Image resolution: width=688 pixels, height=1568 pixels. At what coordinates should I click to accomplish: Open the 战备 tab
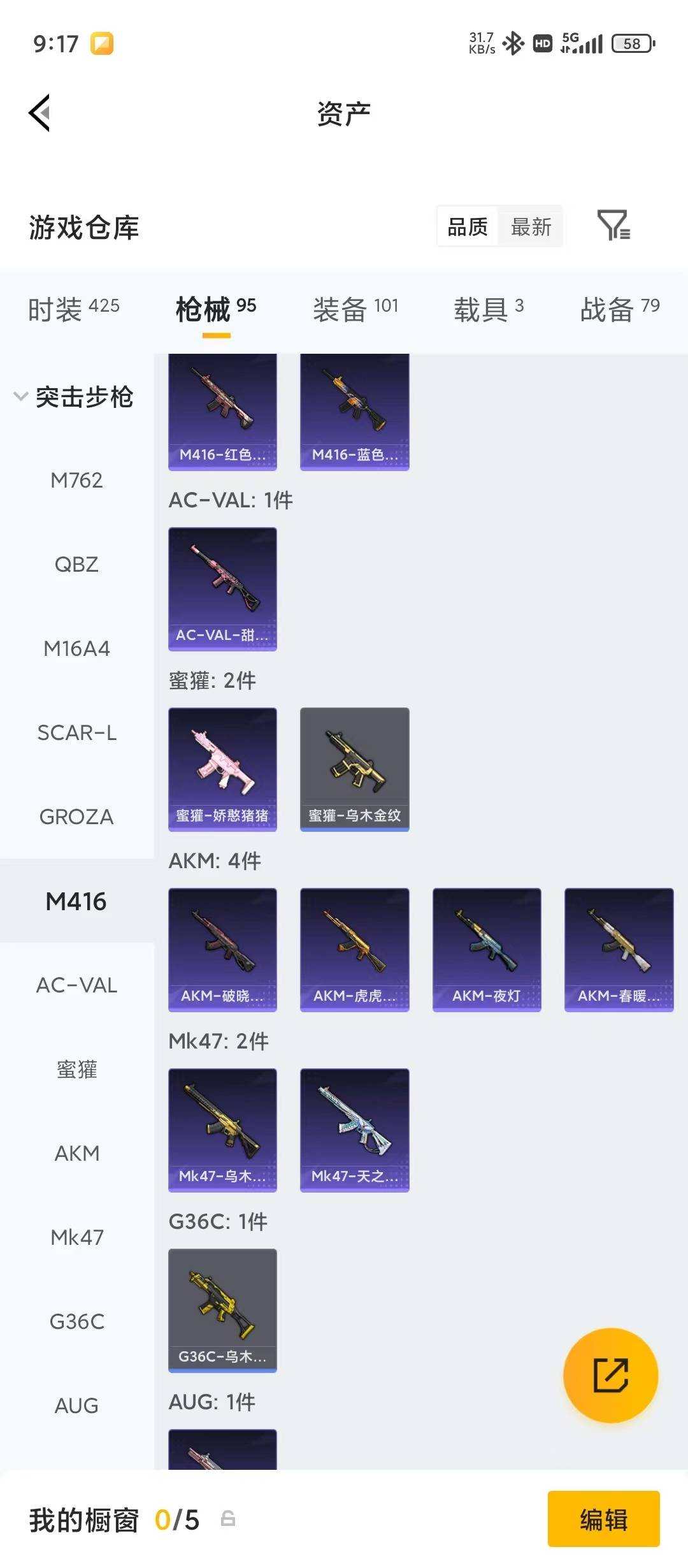tap(620, 309)
